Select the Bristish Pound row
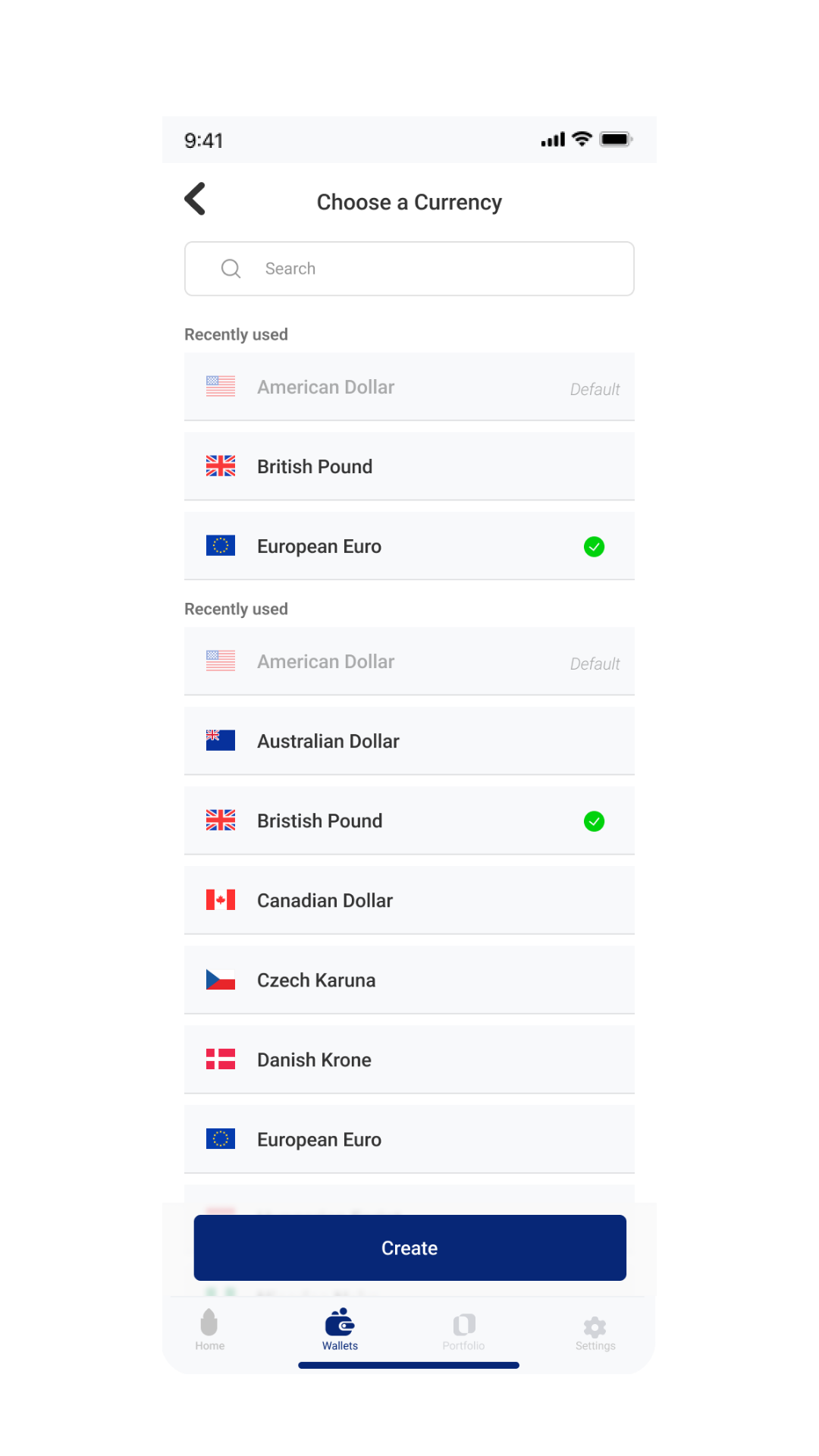Image resolution: width=819 pixels, height=1456 pixels. pos(409,821)
